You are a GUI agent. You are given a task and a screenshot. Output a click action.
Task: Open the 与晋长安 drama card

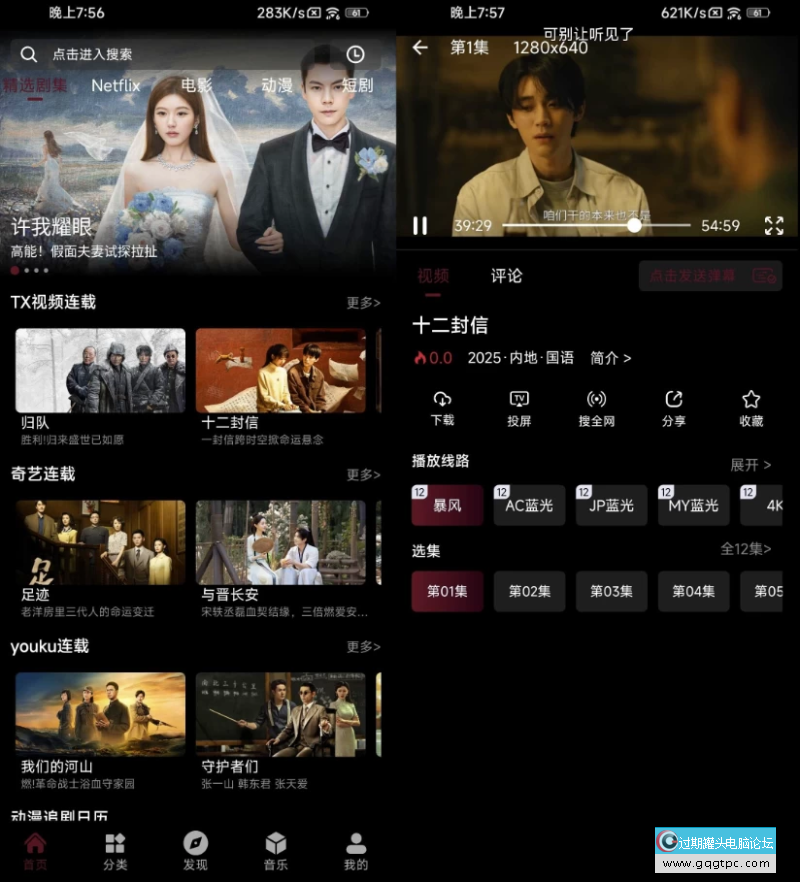point(281,543)
